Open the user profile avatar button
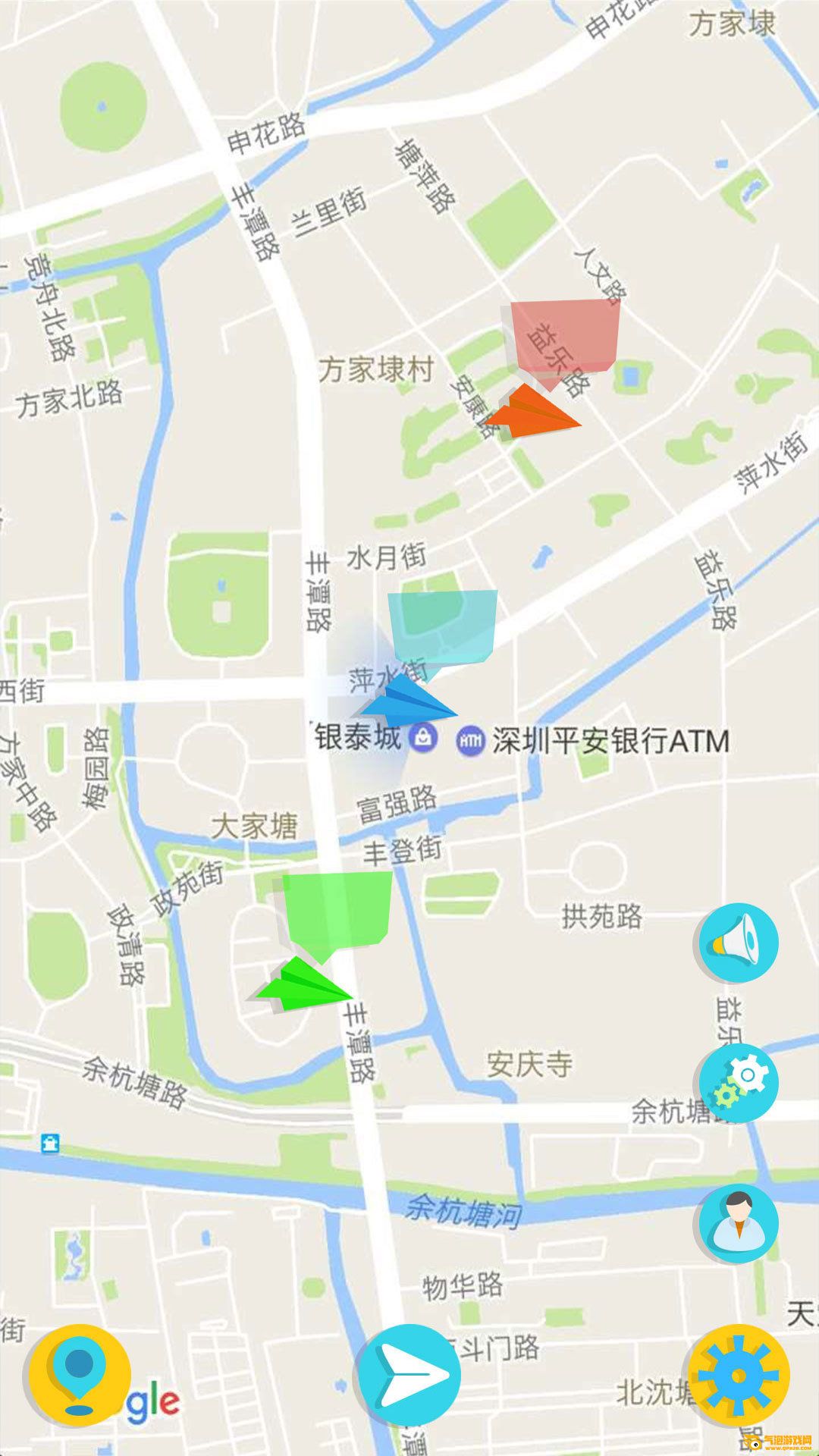This screenshot has height=1456, width=819. pos(739,1224)
